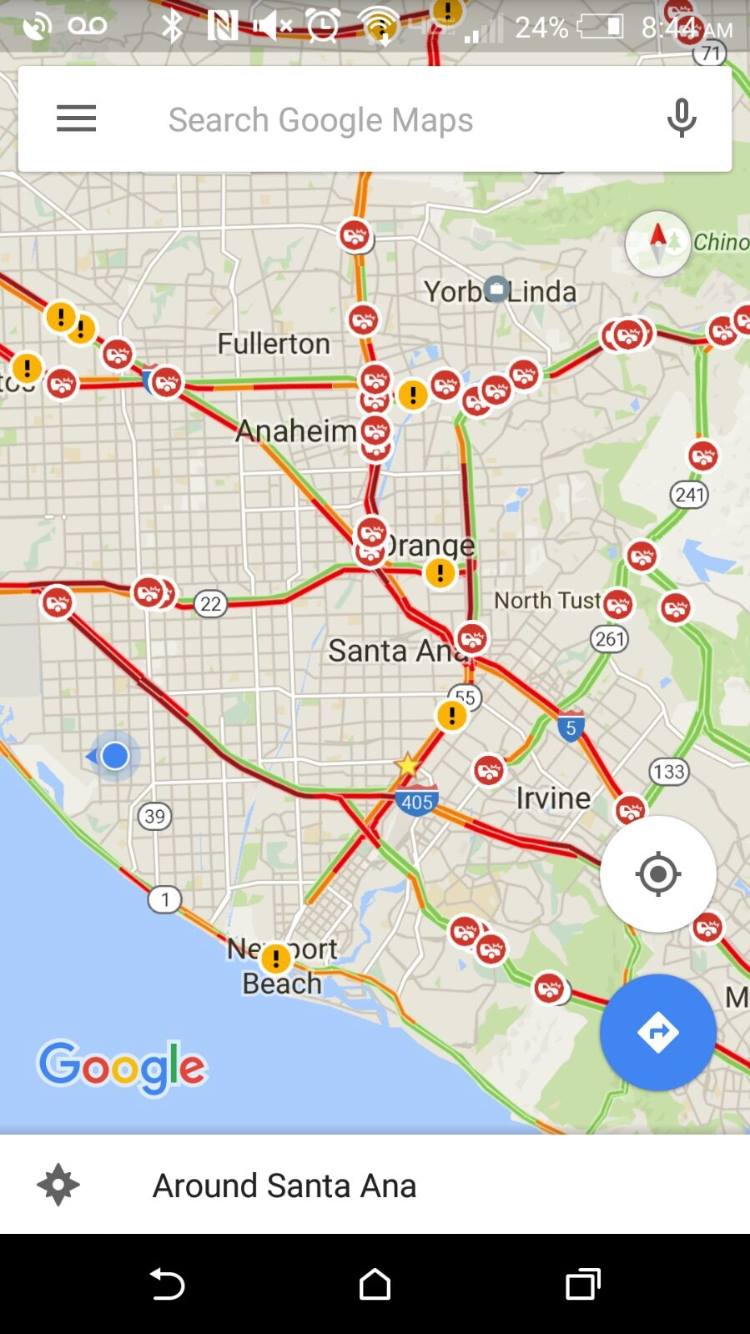This screenshot has width=750, height=1334.
Task: Open directions with the blue arrow button
Action: point(657,1032)
